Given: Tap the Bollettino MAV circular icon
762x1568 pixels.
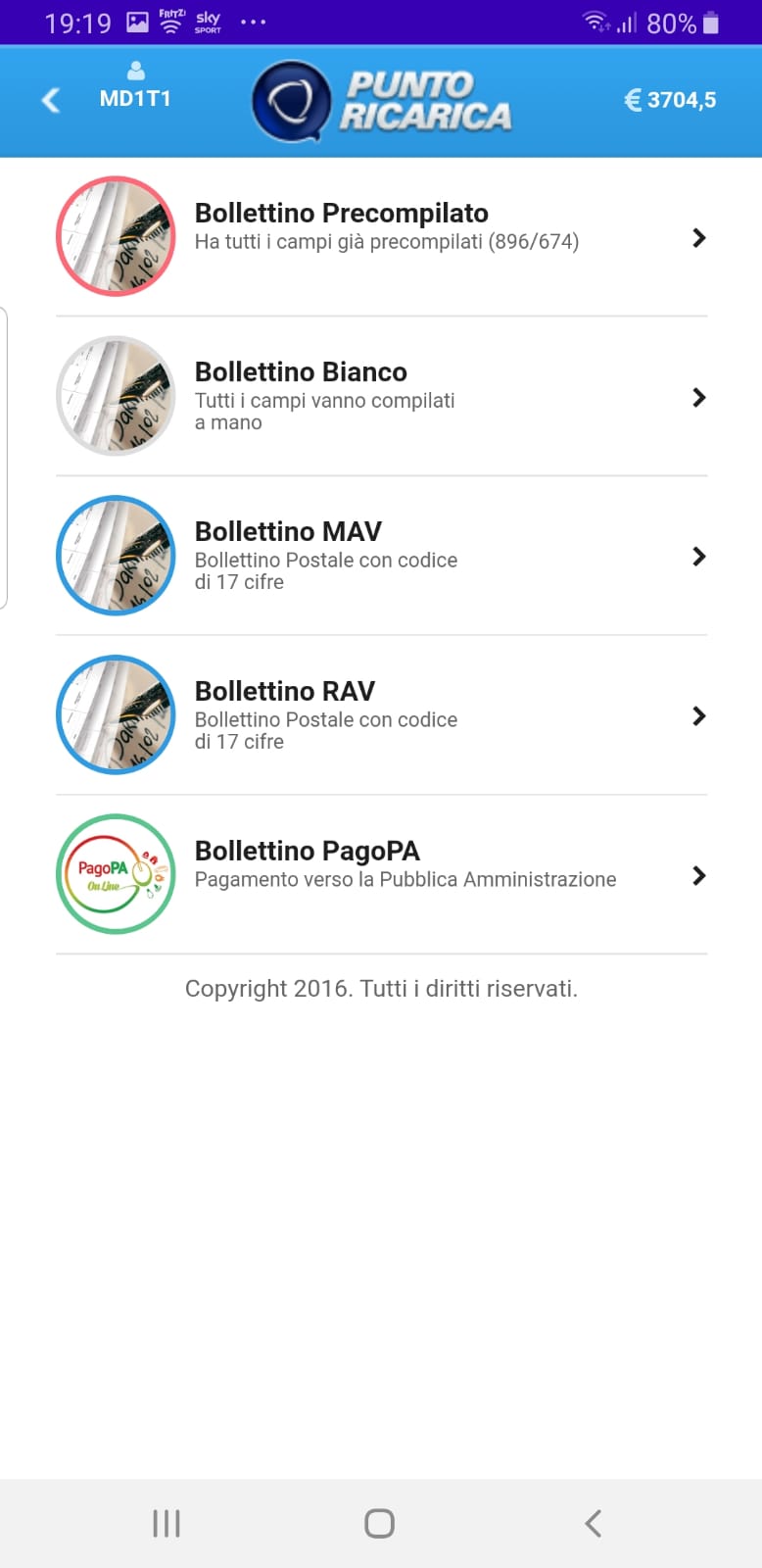Looking at the screenshot, I should (x=116, y=556).
